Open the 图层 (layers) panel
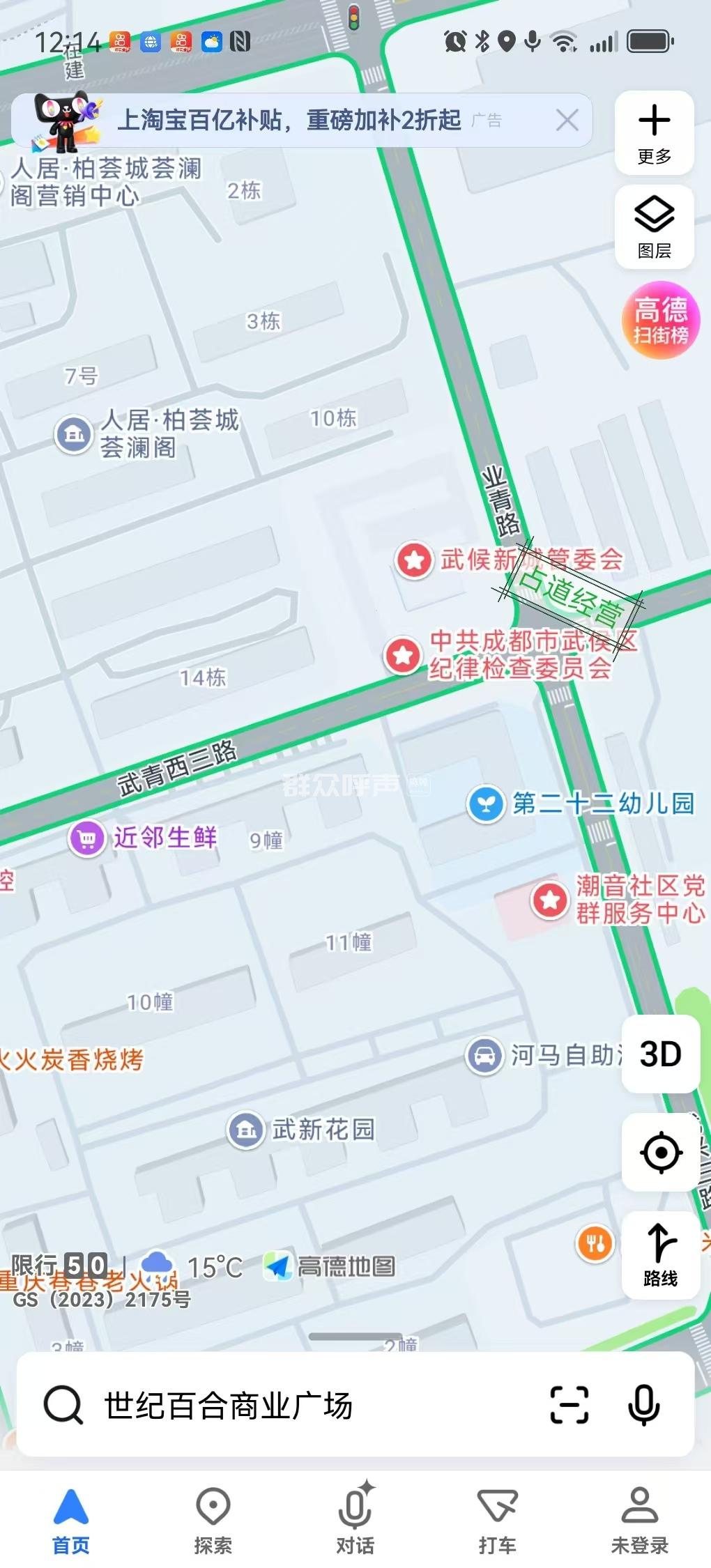711x1568 pixels. 654,227
